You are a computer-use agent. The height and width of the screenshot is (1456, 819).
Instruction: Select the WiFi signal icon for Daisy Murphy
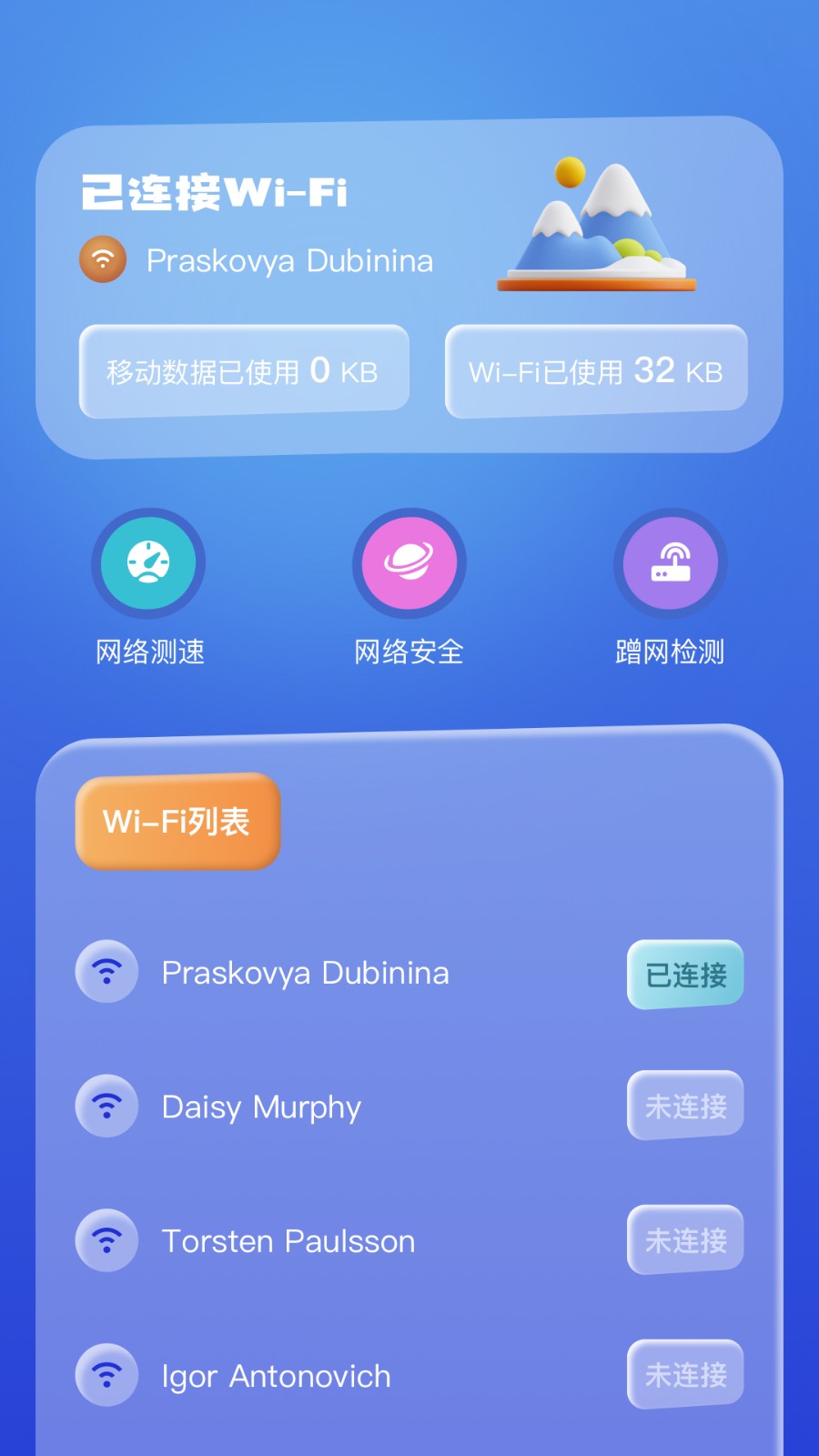coord(106,1107)
